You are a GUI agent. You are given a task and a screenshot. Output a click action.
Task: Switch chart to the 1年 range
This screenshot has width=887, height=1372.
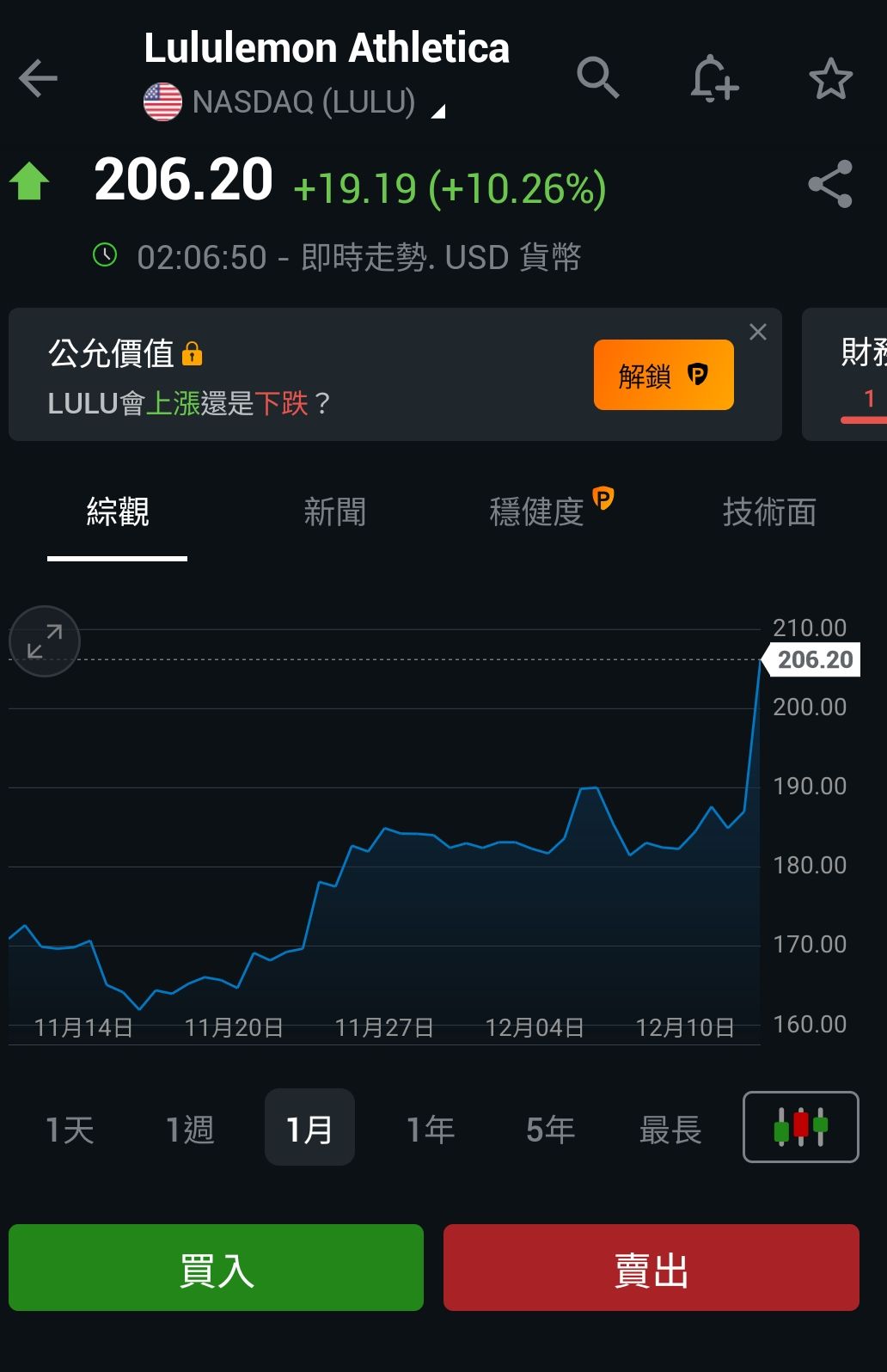430,1129
